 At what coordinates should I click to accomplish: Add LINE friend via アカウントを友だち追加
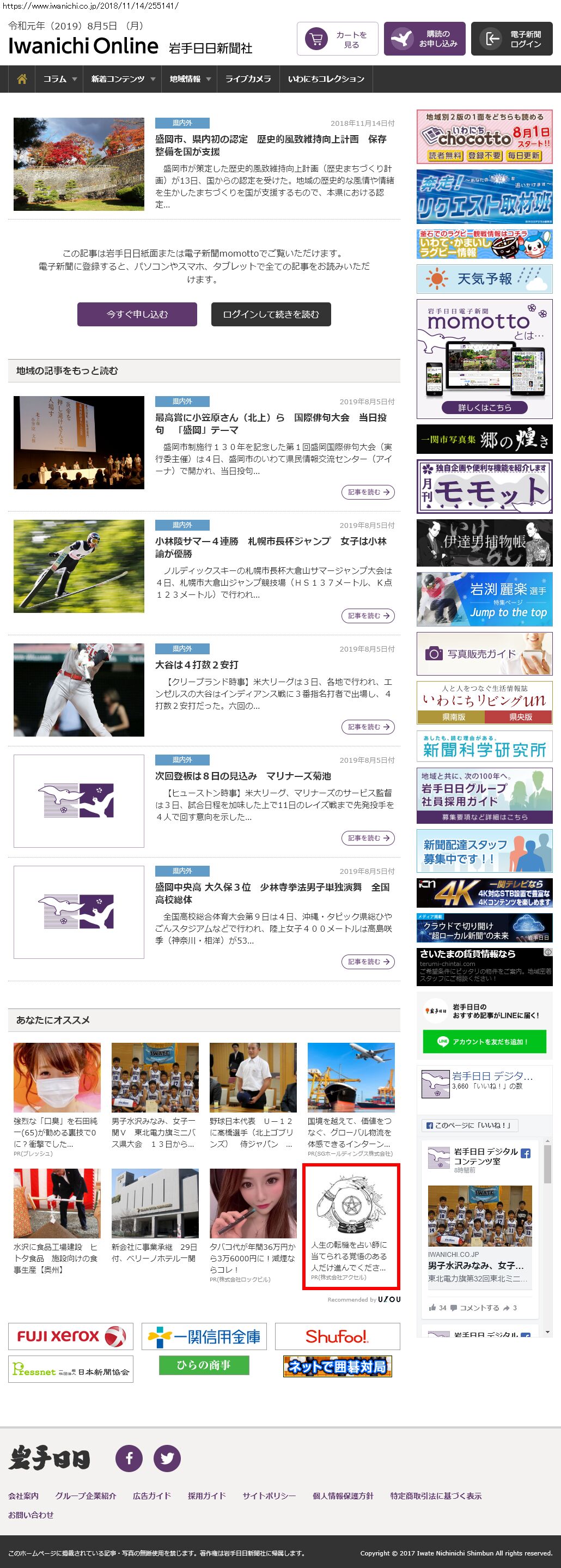[484, 1042]
